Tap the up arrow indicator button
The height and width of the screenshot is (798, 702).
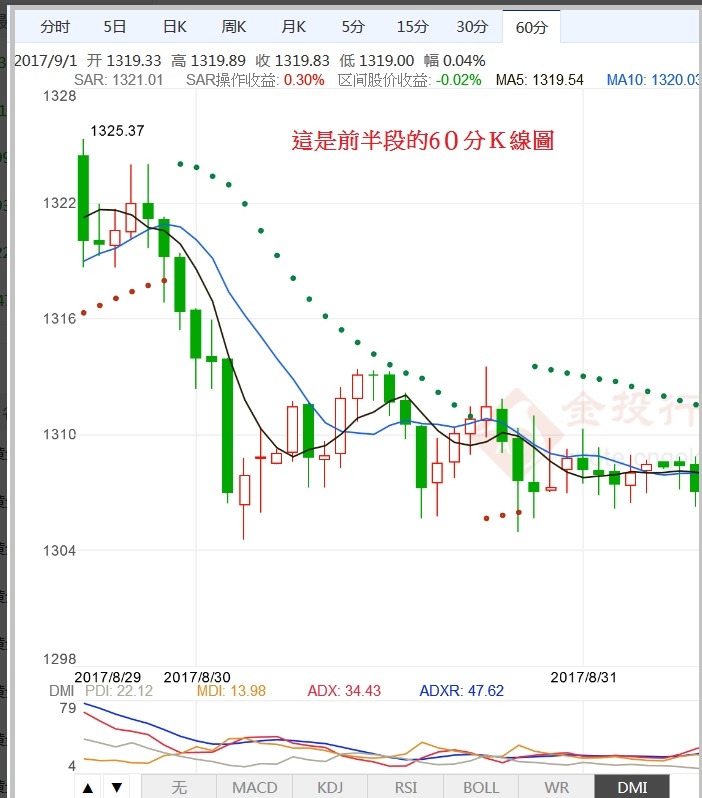88,787
